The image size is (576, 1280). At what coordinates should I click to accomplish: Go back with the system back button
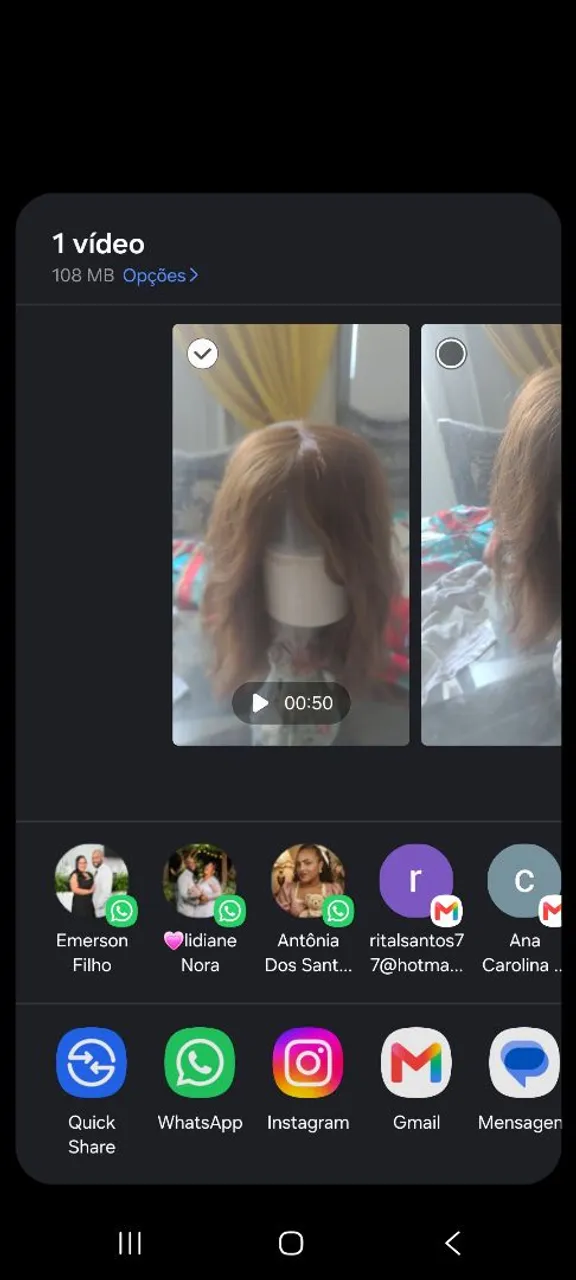pos(453,1243)
